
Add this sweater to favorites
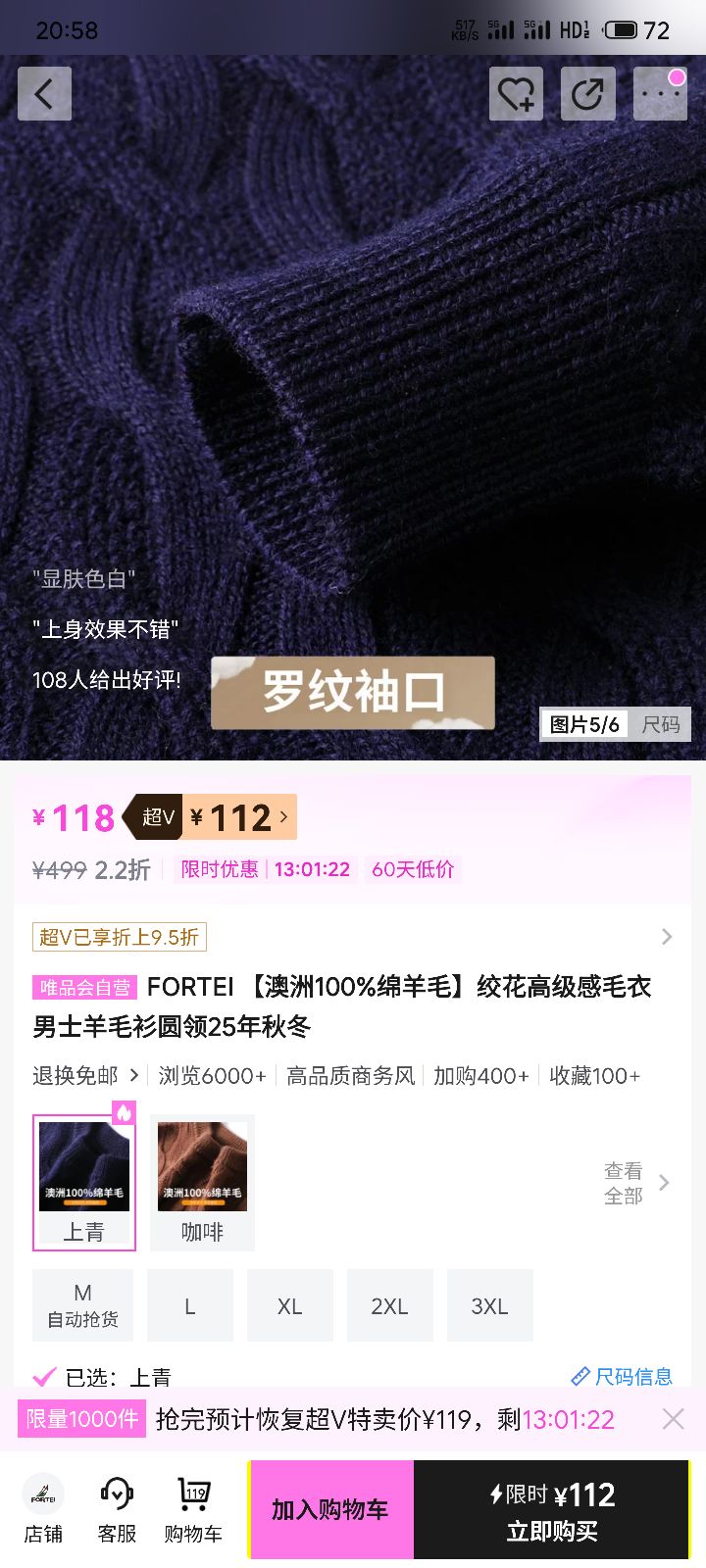(515, 93)
